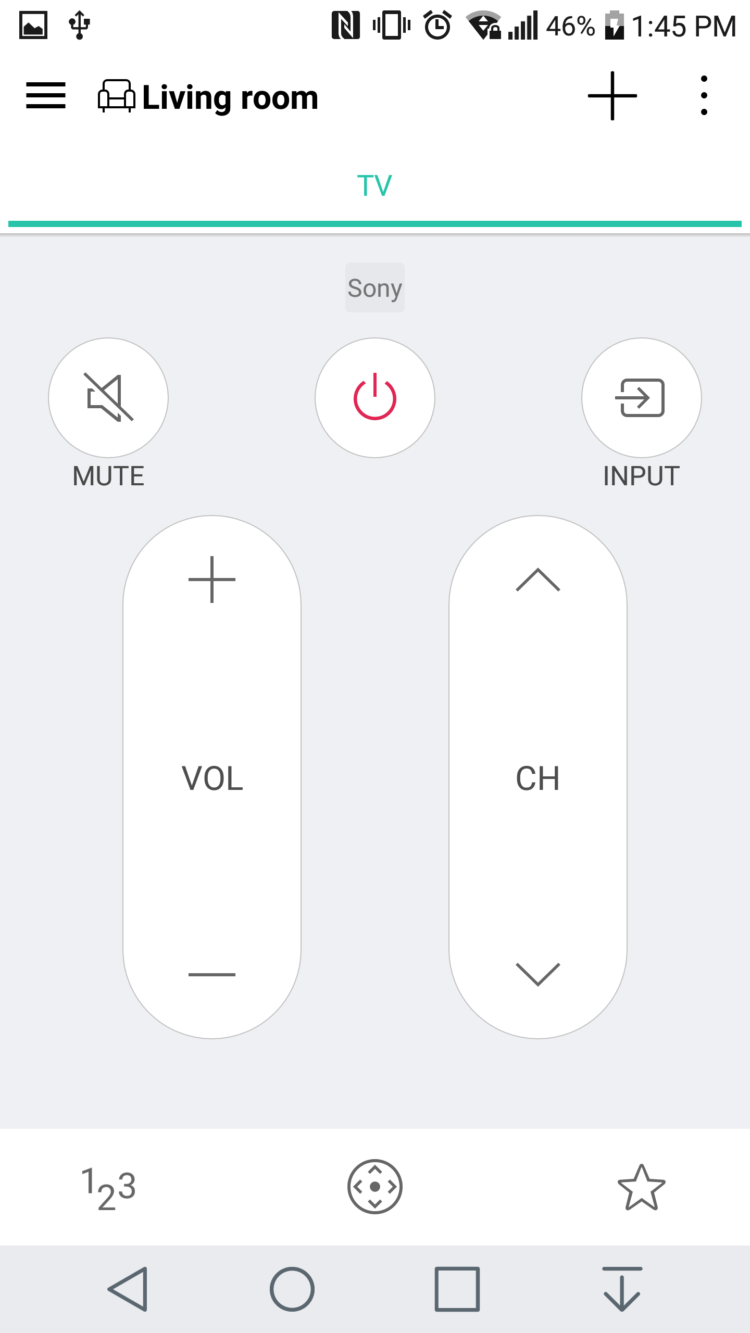Viewport: 750px width, 1333px height.
Task: Open the directional pad control
Action: click(375, 1187)
